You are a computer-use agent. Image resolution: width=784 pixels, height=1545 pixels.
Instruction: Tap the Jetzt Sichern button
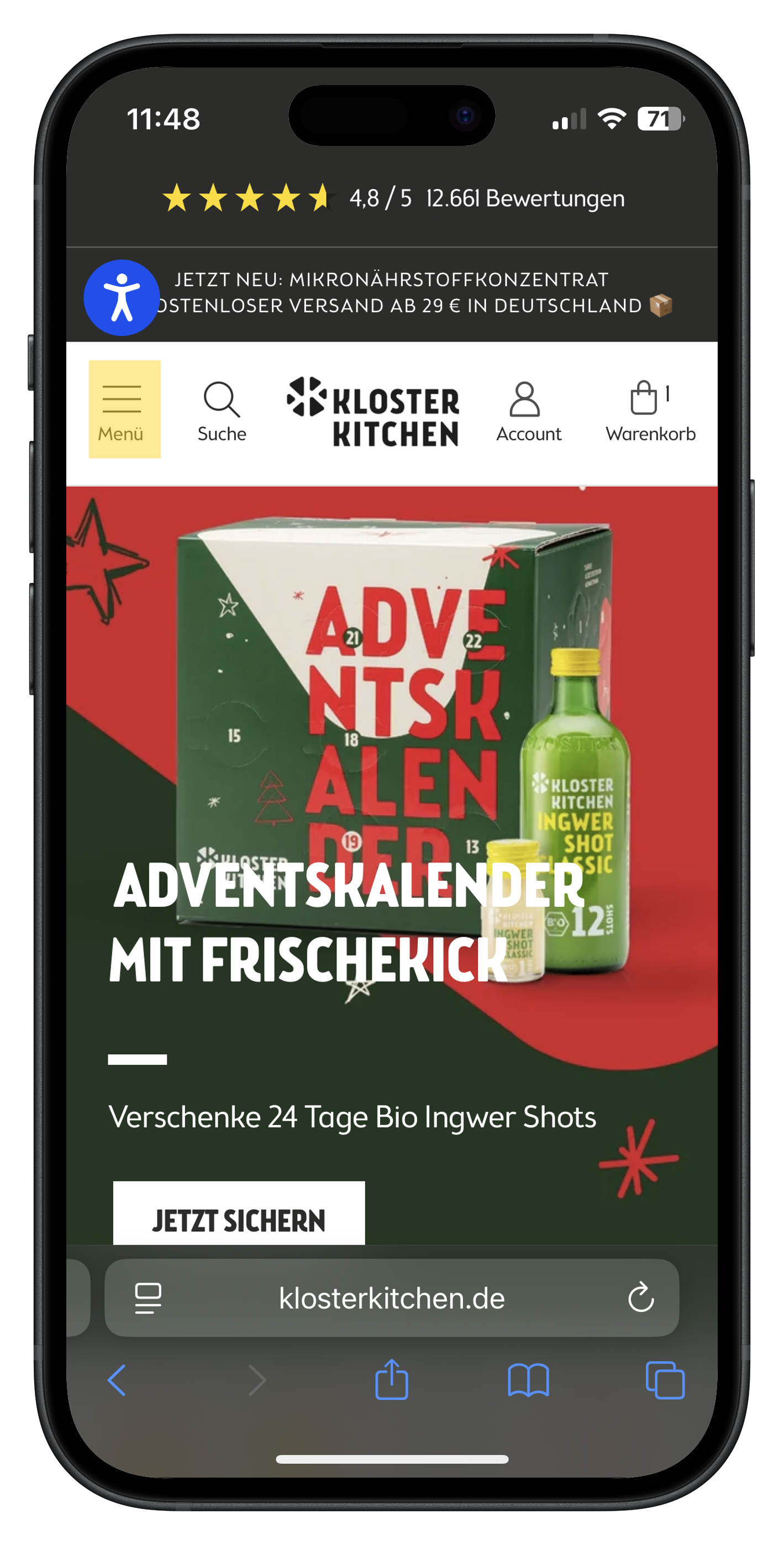point(239,1216)
